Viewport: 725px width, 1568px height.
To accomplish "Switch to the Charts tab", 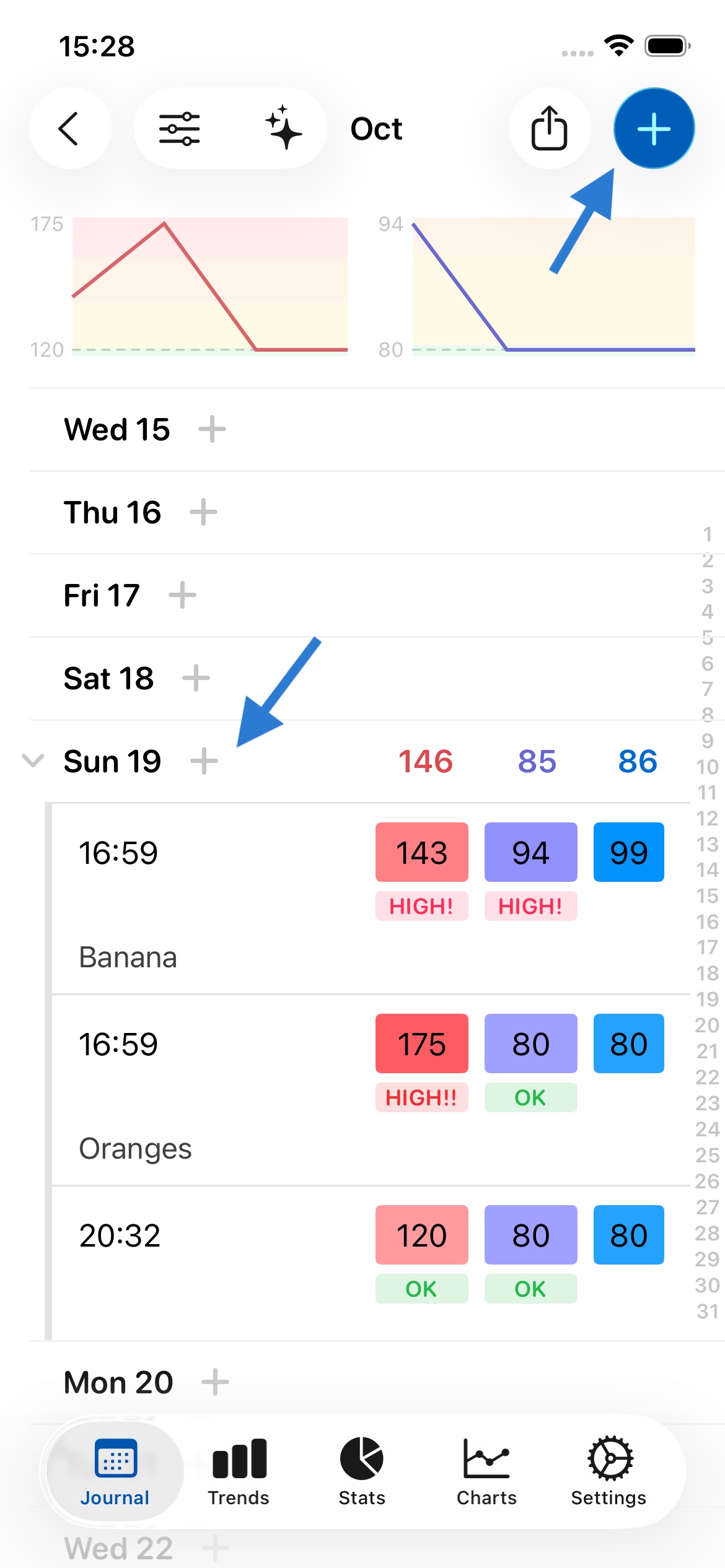I will point(486,1471).
